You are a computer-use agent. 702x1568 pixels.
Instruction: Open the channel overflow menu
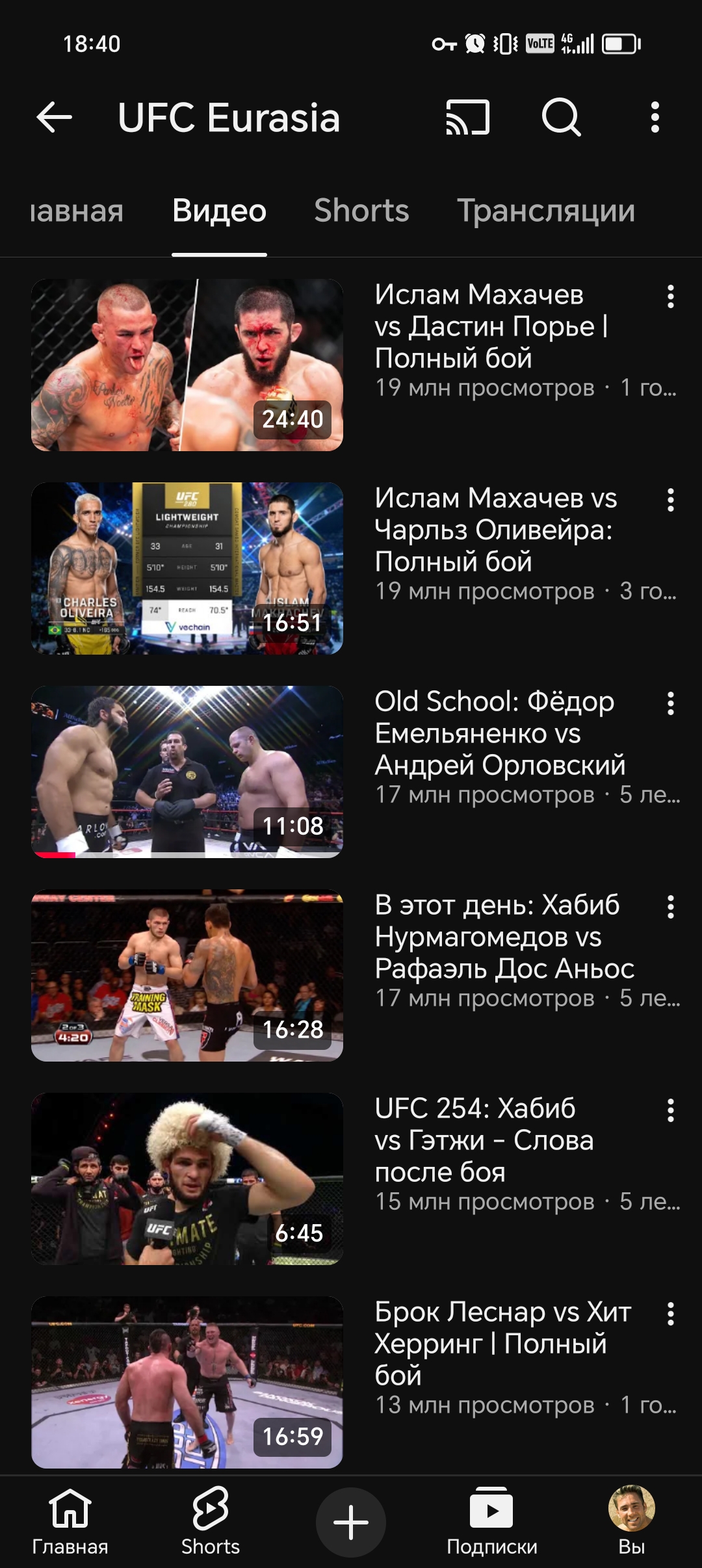655,118
